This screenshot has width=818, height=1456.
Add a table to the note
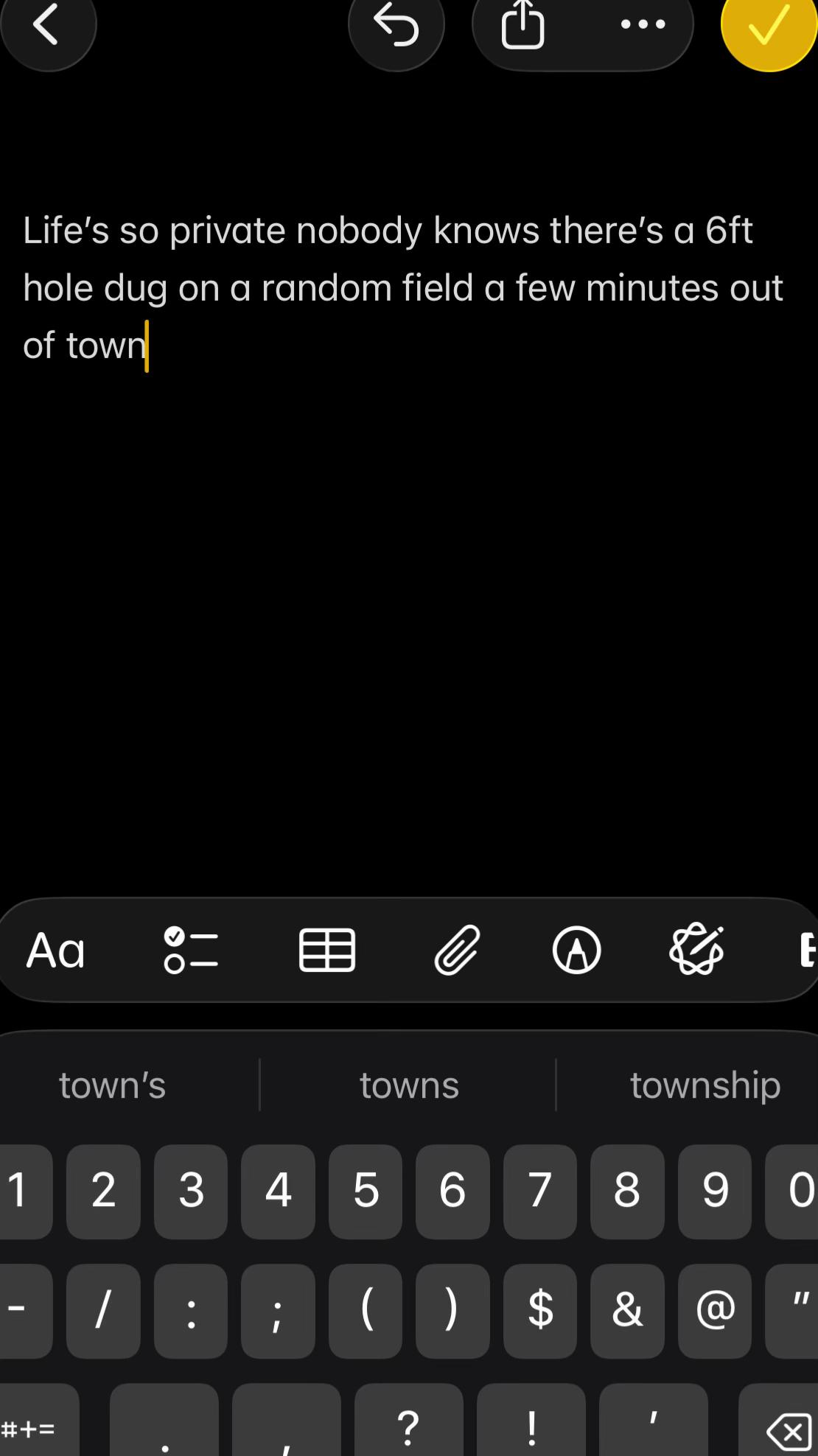click(327, 950)
